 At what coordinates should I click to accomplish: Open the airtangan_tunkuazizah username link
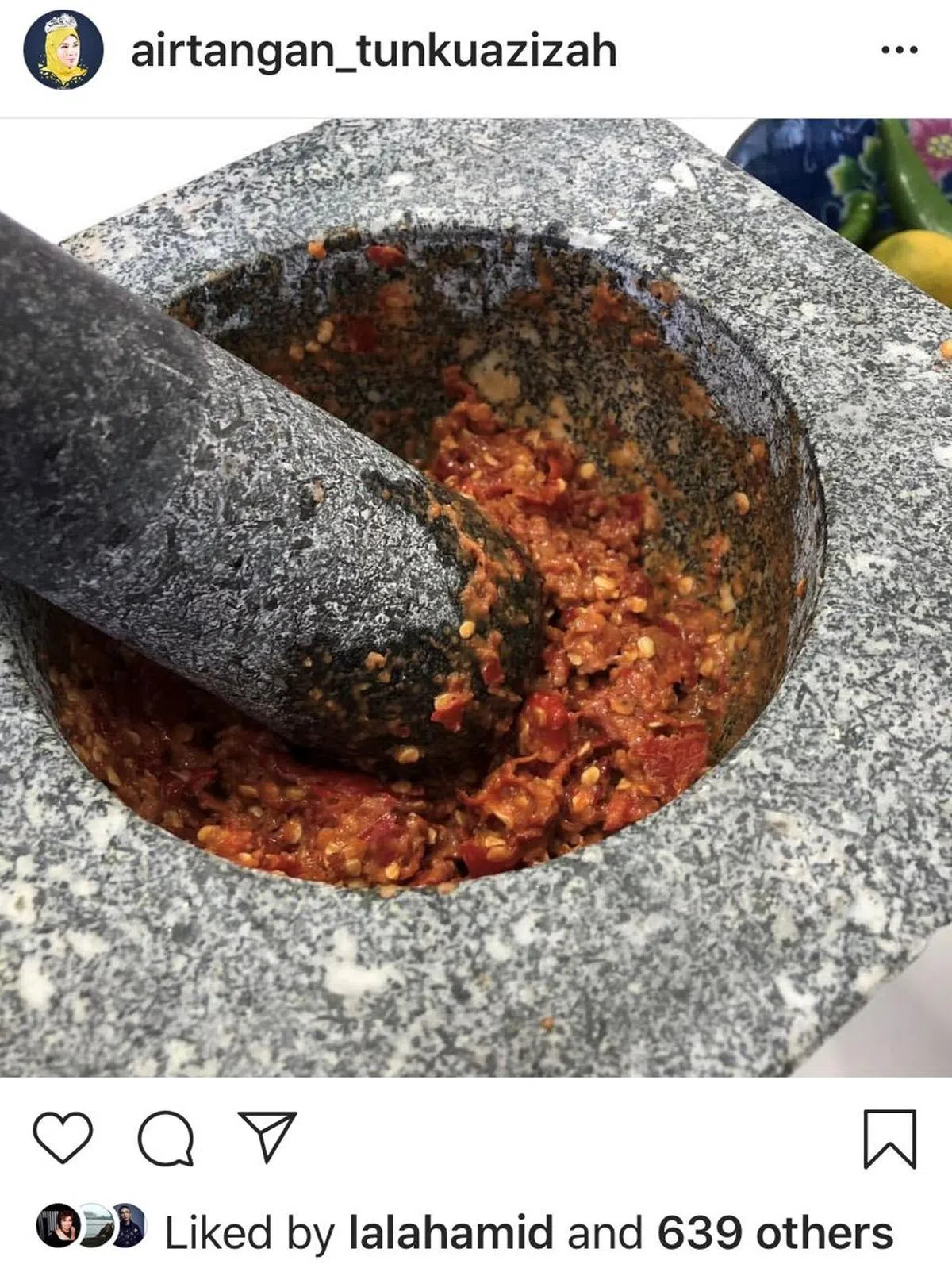pos(374,52)
